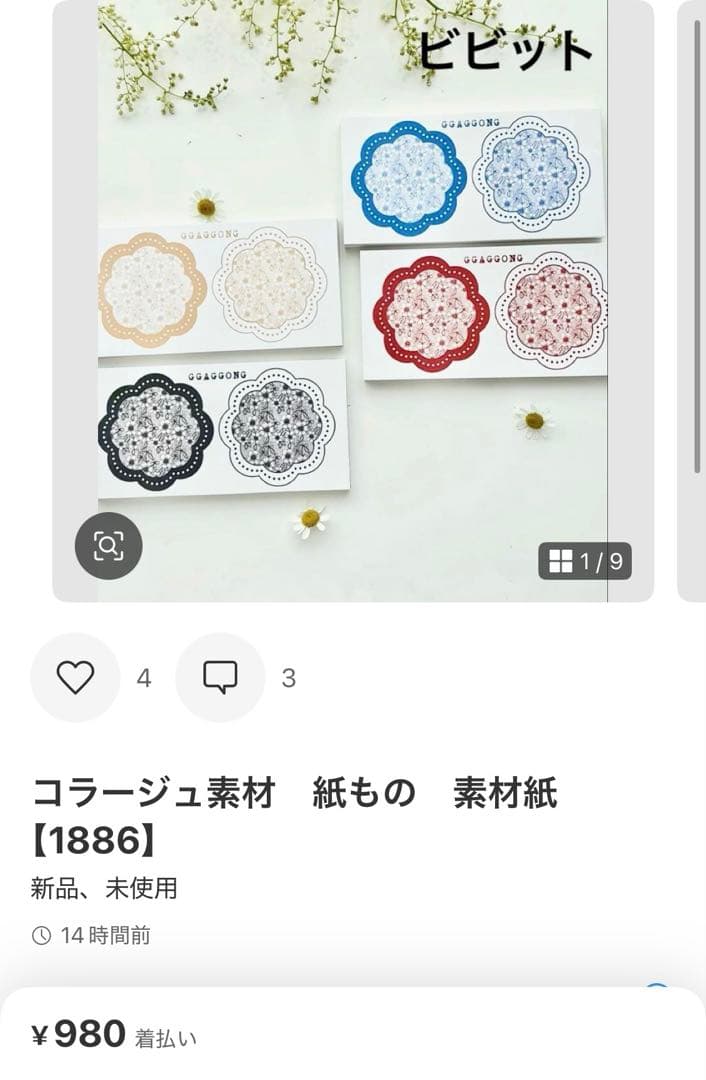View the main product photo full screen
Viewport: 706px width, 1080px height.
(x=352, y=300)
